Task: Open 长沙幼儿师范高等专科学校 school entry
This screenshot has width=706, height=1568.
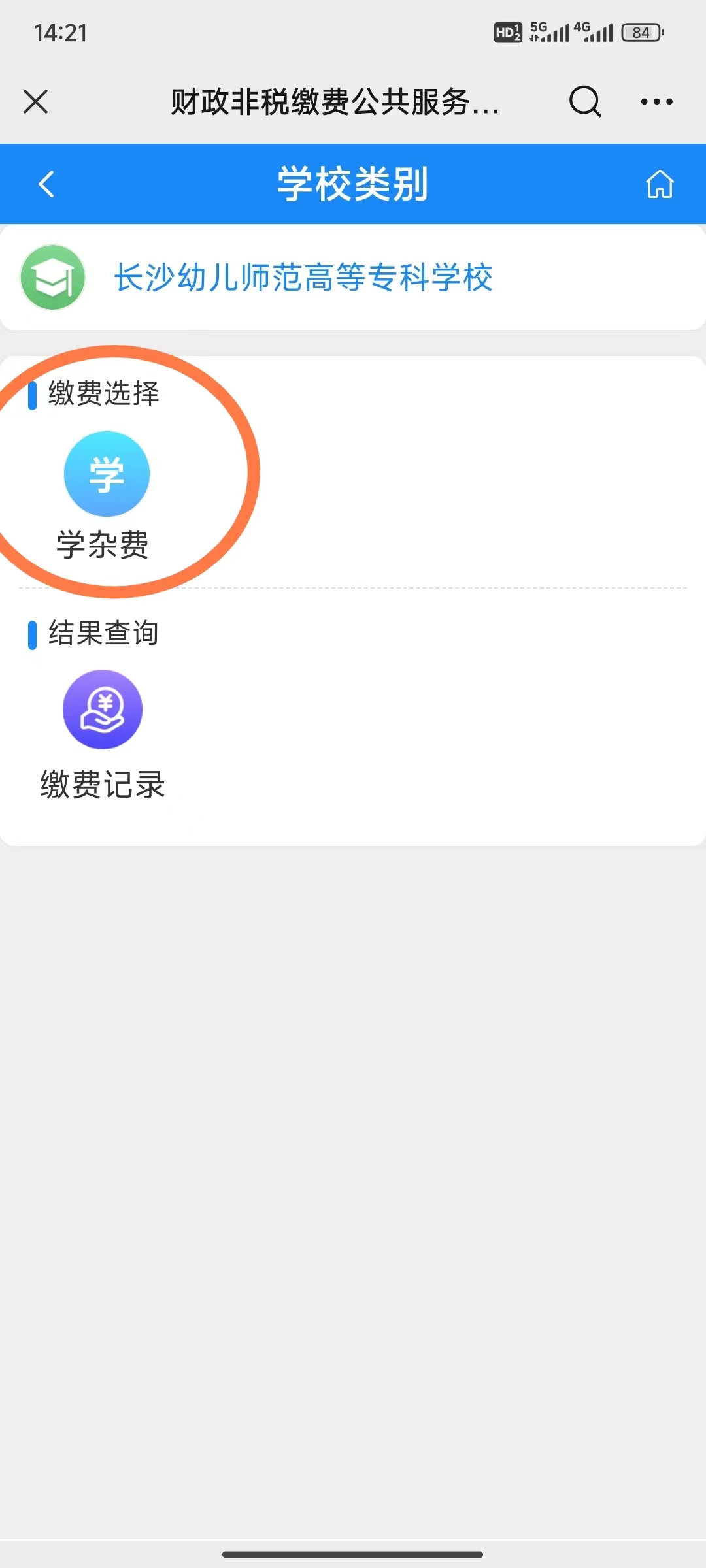Action: tap(303, 278)
